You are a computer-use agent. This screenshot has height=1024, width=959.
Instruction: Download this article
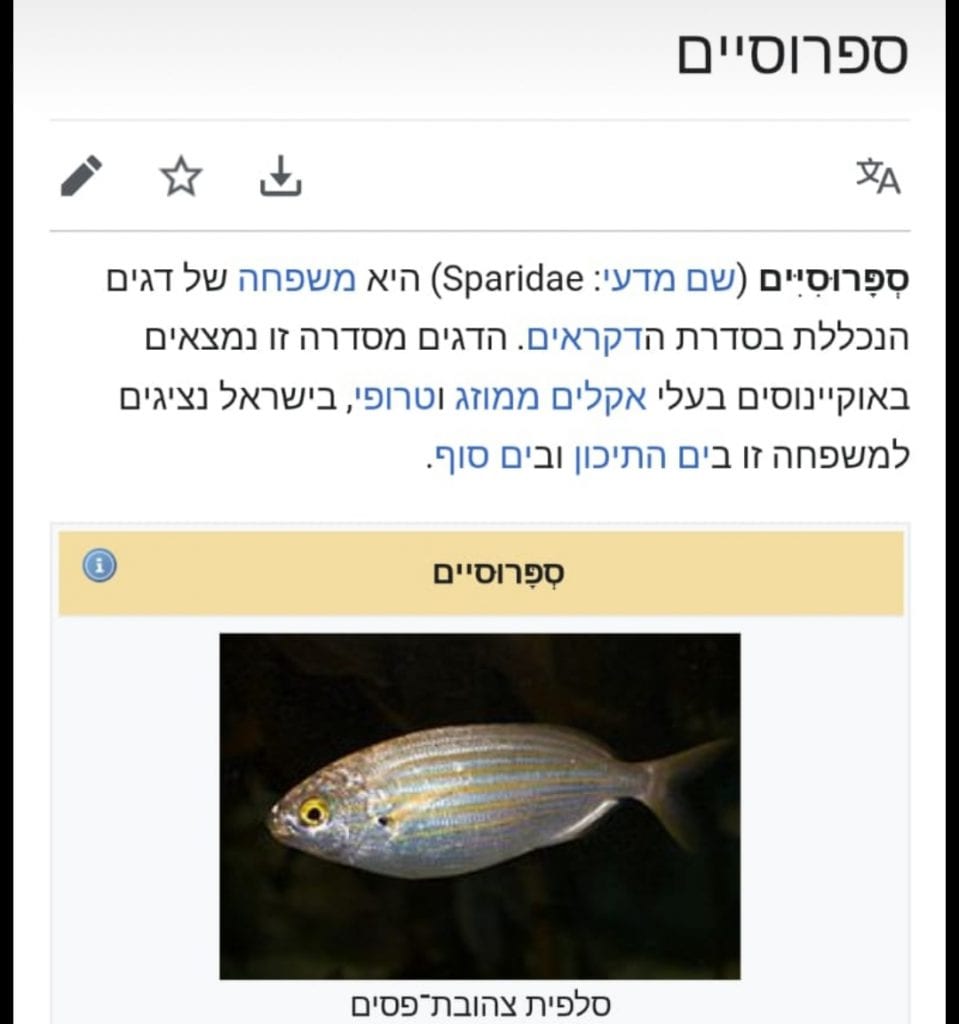pyautogui.click(x=281, y=176)
